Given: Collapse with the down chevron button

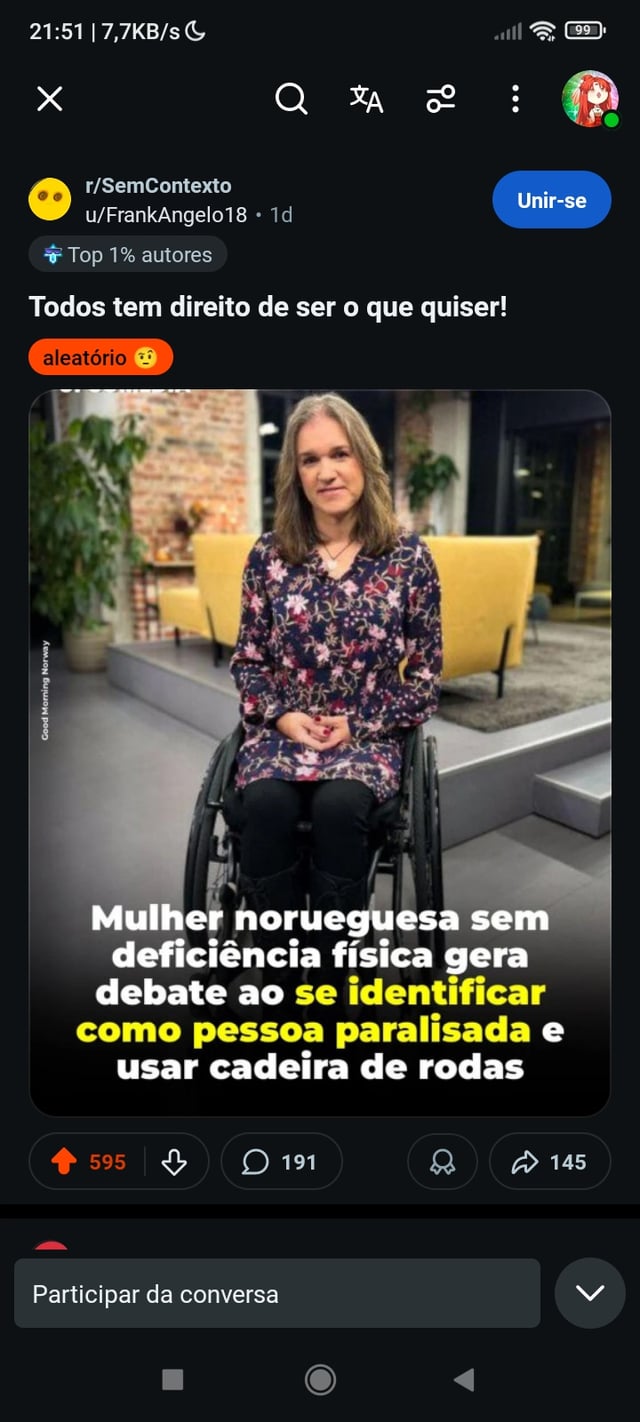Looking at the screenshot, I should (590, 1293).
